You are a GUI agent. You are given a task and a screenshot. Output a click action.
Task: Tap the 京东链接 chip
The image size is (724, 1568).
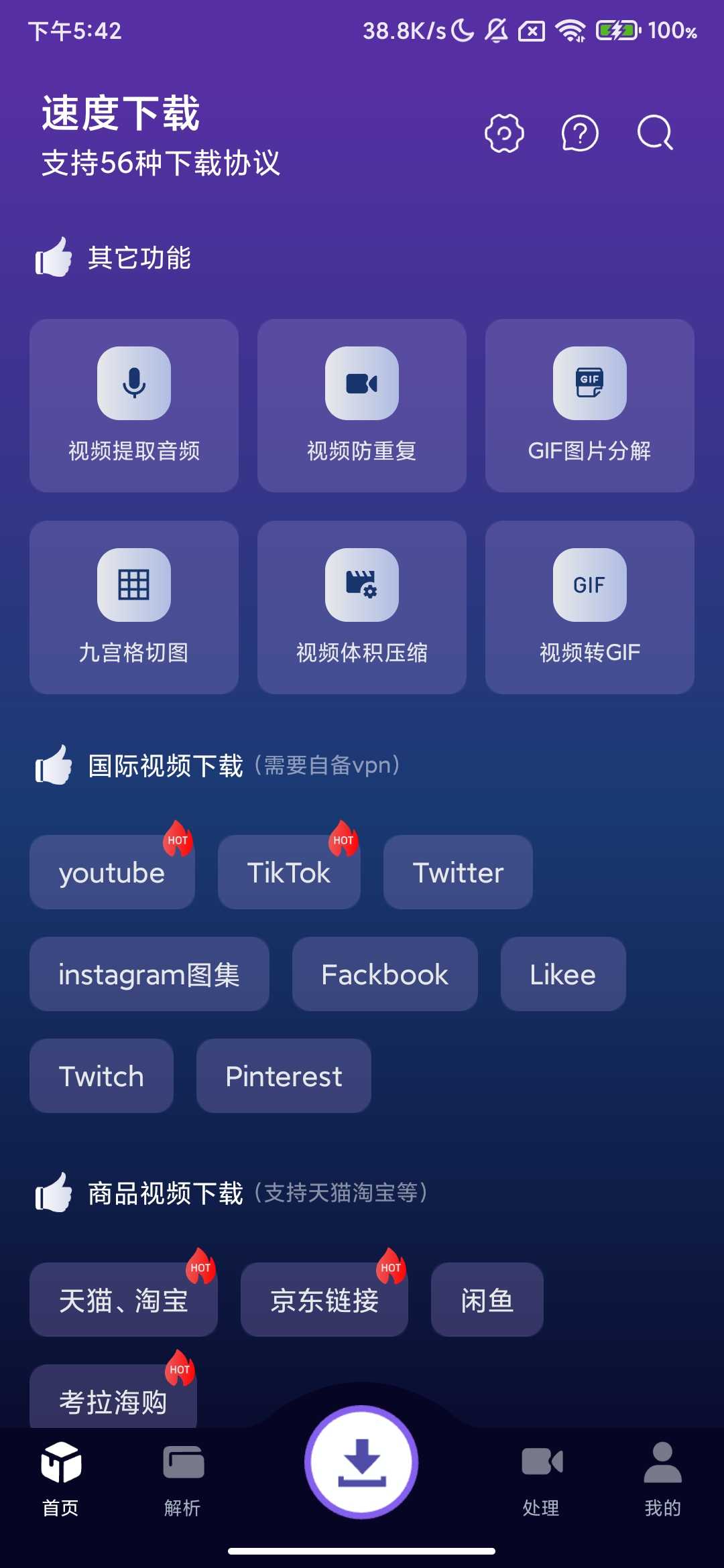point(324,1300)
